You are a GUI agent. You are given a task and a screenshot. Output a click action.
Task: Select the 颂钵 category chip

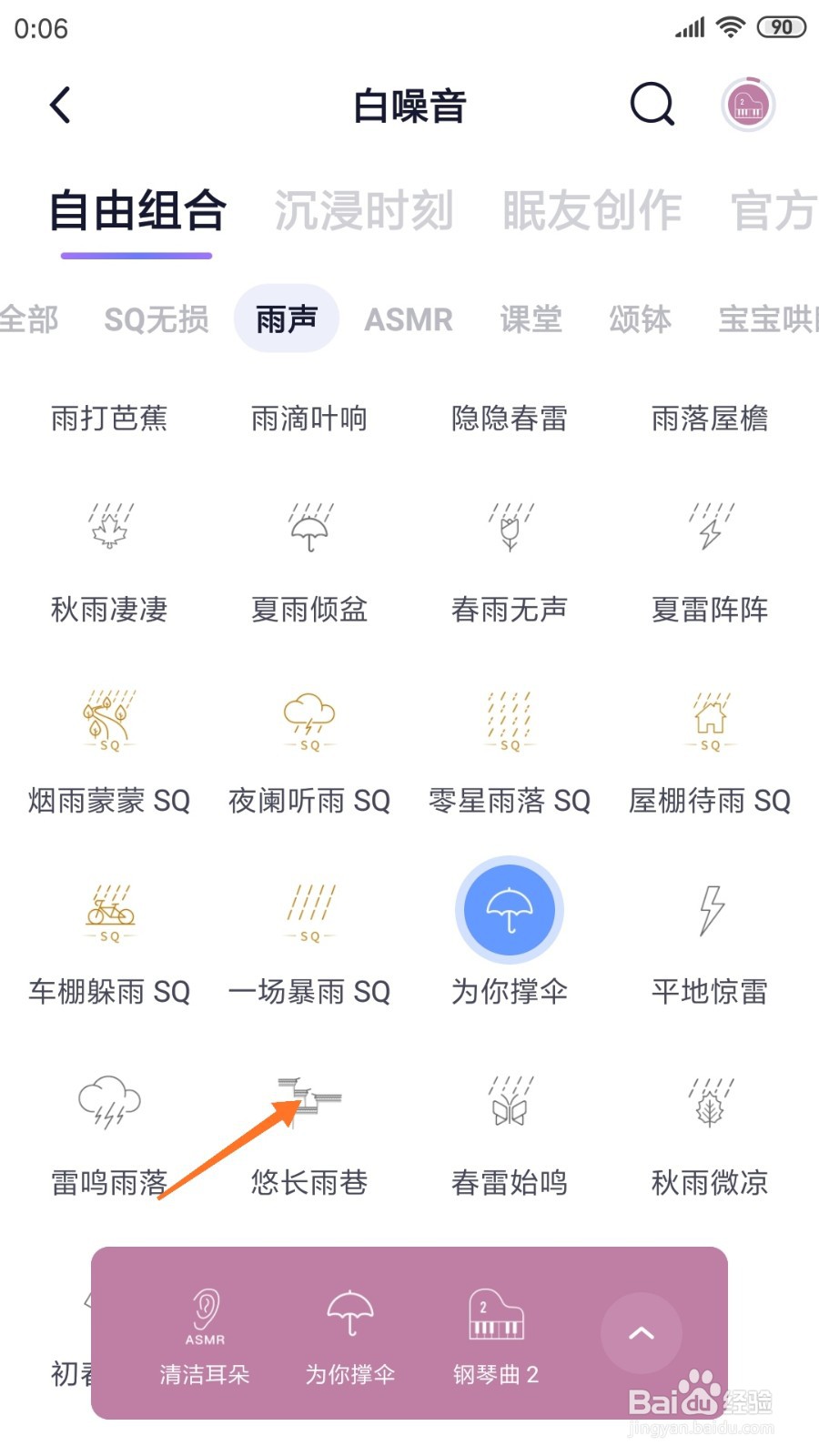(x=640, y=319)
